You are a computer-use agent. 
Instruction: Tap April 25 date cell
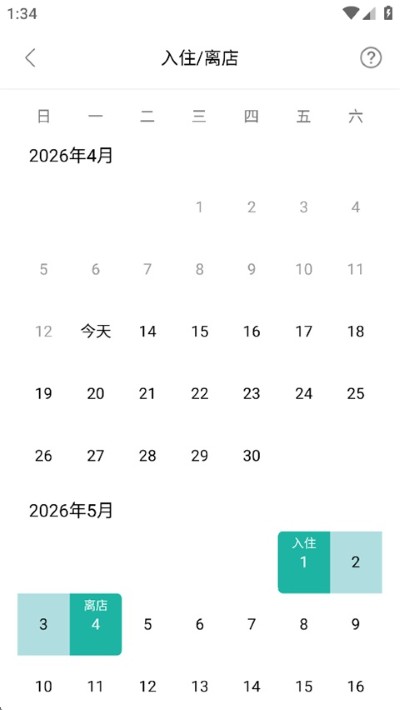pyautogui.click(x=356, y=393)
